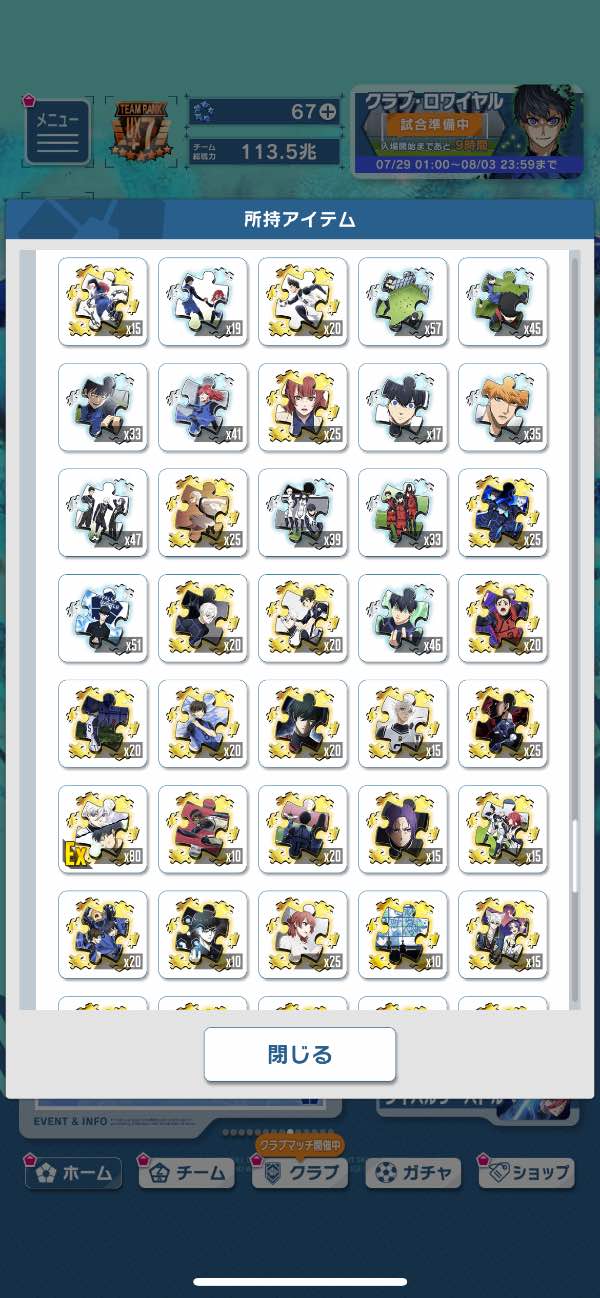View the orange-haired puzzle piece with x35
The image size is (600, 1298).
(x=503, y=407)
